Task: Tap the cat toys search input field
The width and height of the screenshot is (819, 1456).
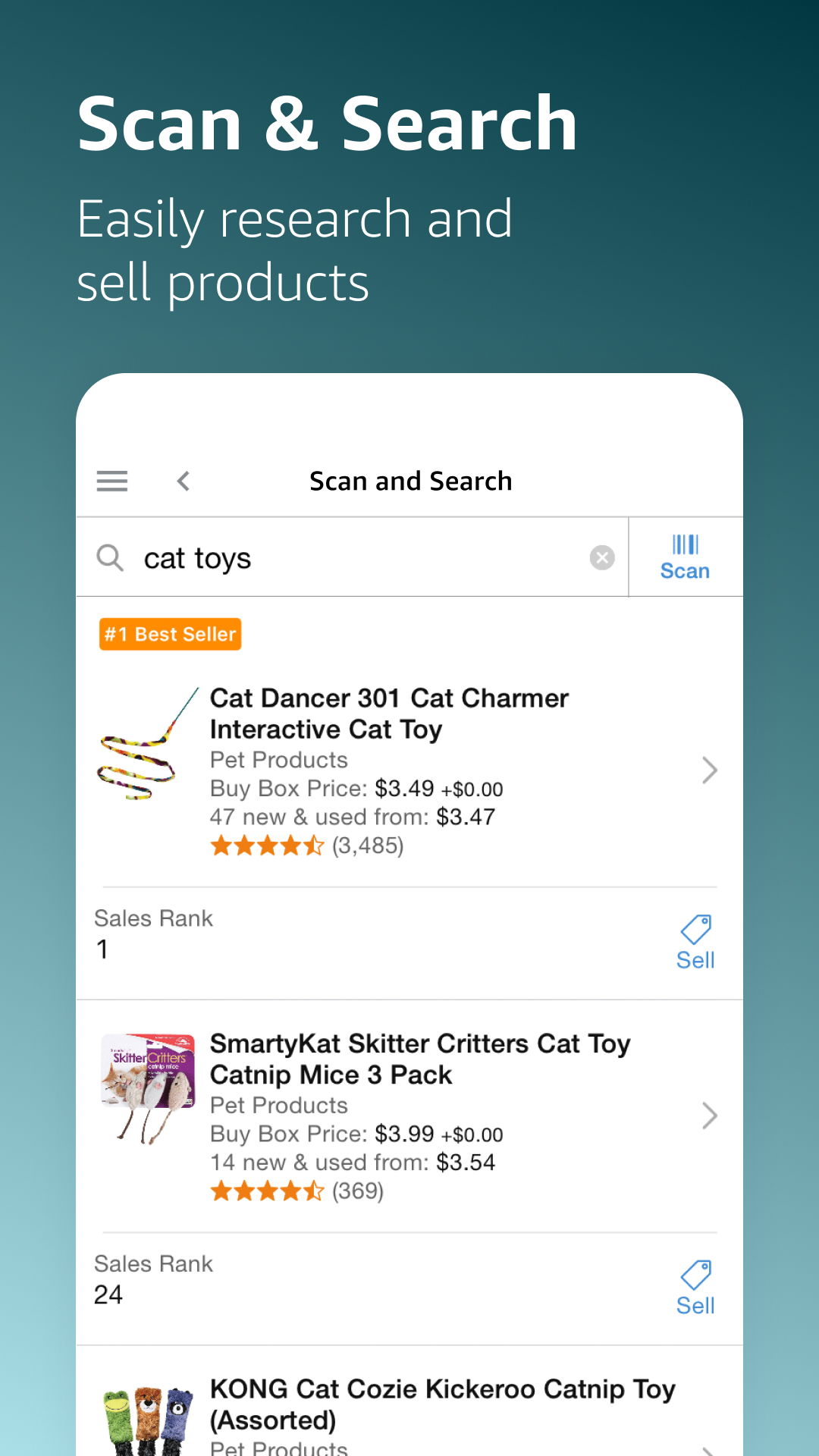Action: [x=341, y=557]
